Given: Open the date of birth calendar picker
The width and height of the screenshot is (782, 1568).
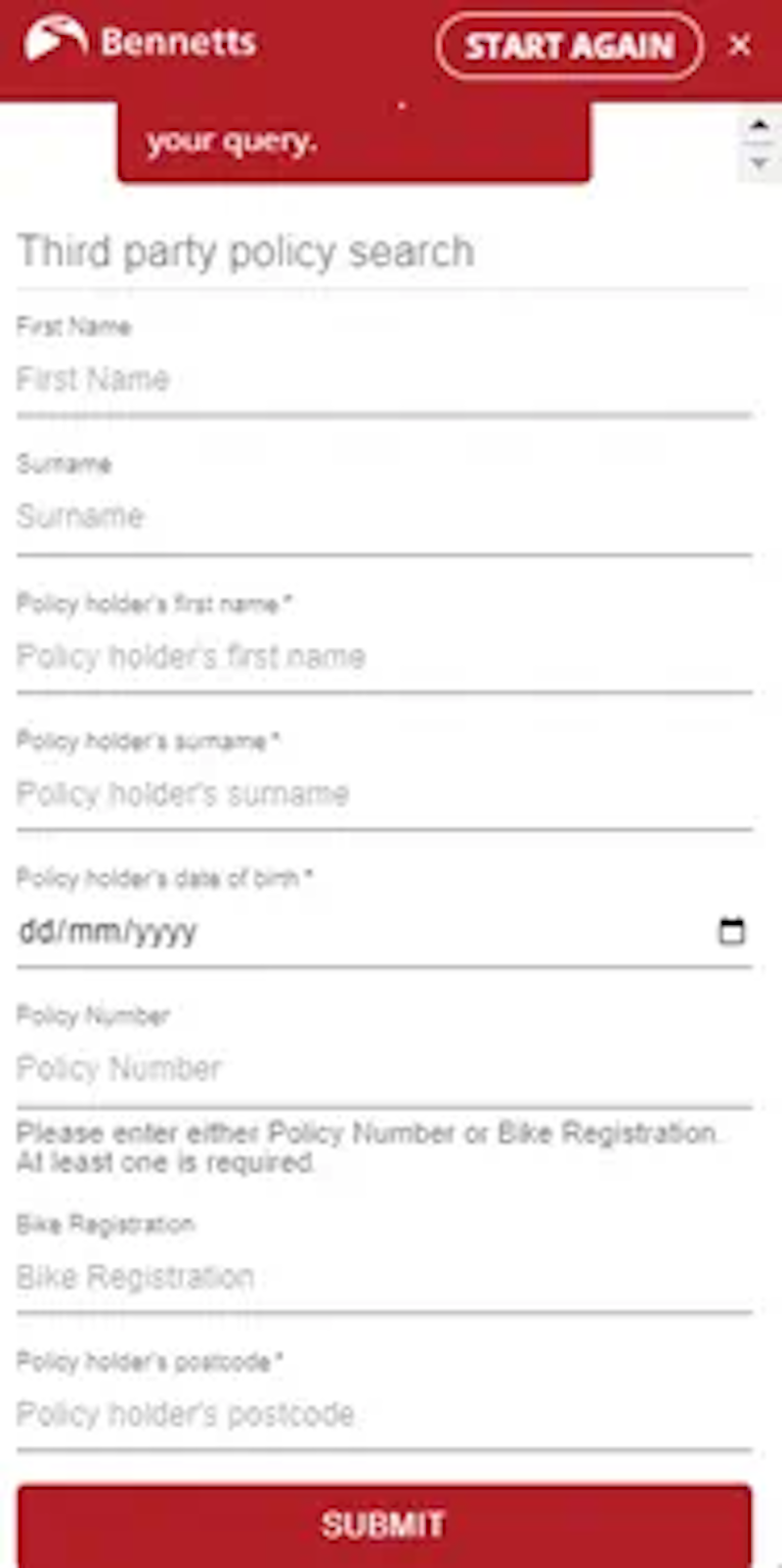Looking at the screenshot, I should pyautogui.click(x=731, y=931).
